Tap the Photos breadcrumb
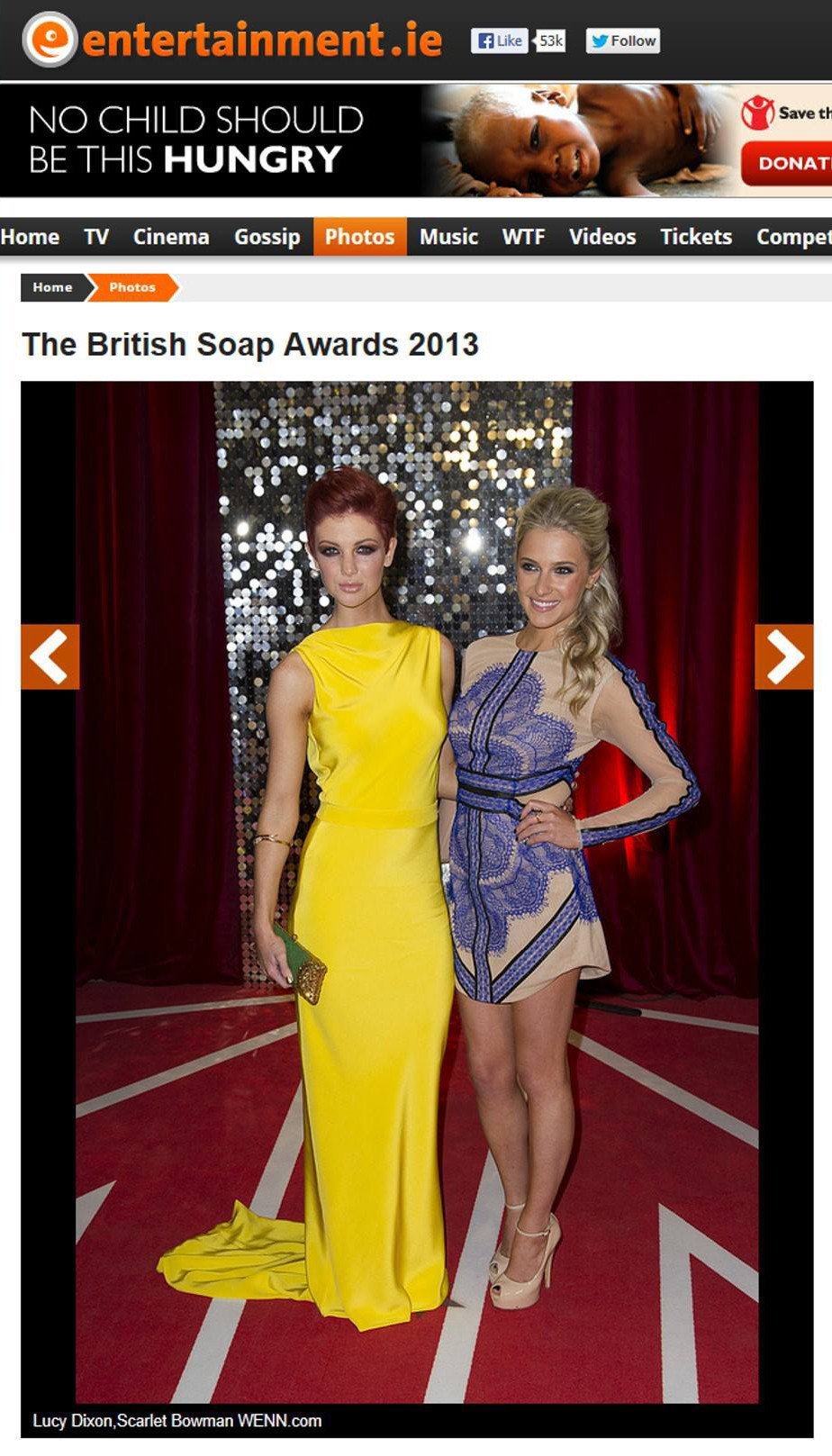This screenshot has width=832, height=1456. click(x=132, y=287)
